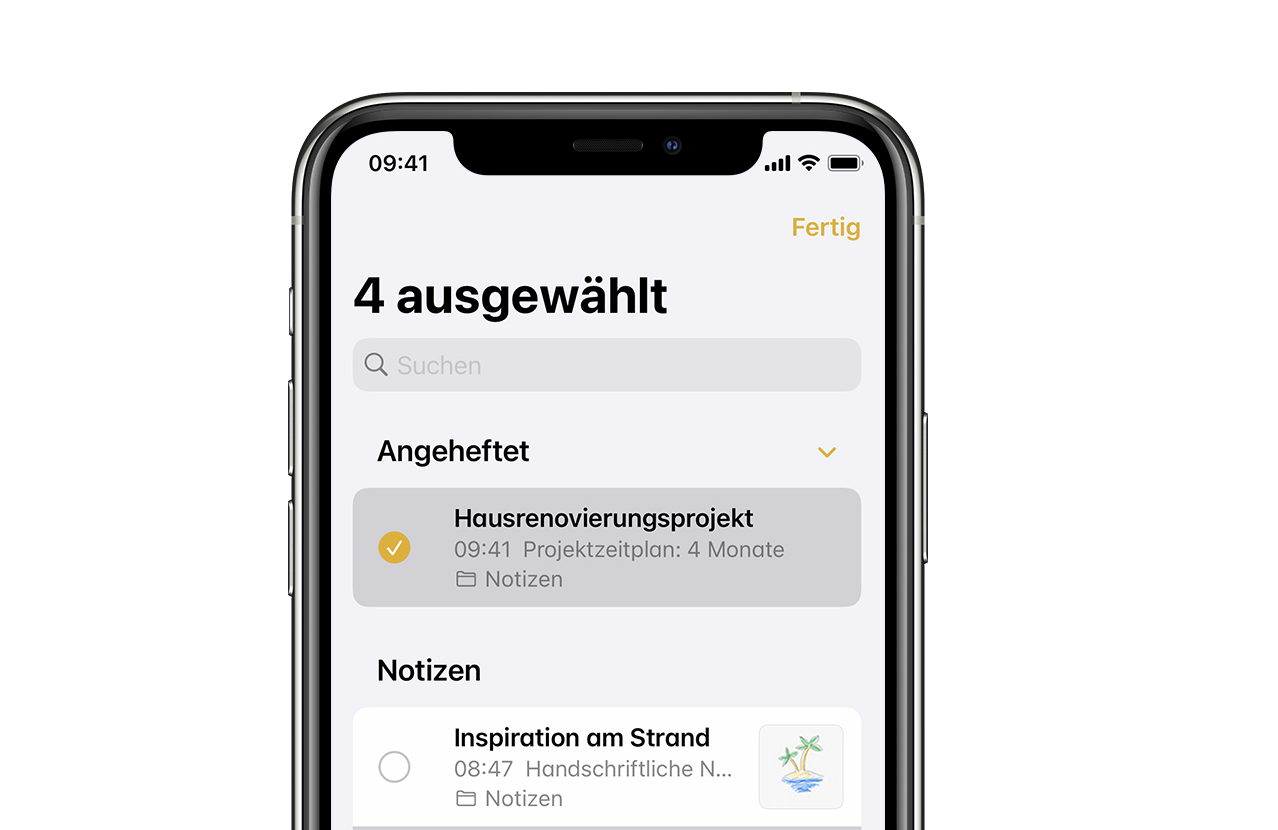This screenshot has height=830, width=1278.
Task: Tap Fertig to finish selecting
Action: (825, 227)
